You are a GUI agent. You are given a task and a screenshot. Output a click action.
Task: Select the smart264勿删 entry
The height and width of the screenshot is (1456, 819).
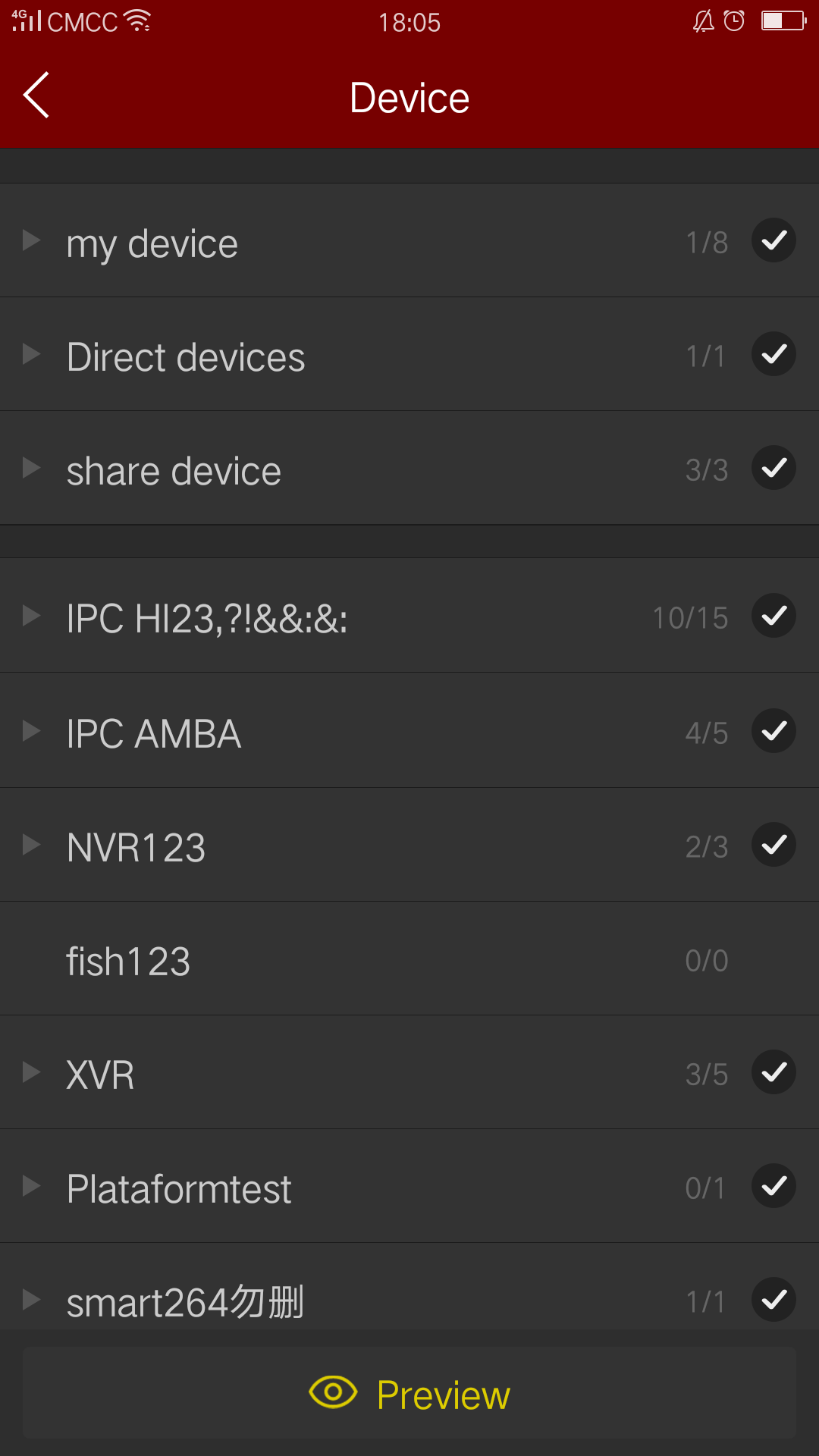point(184,1301)
